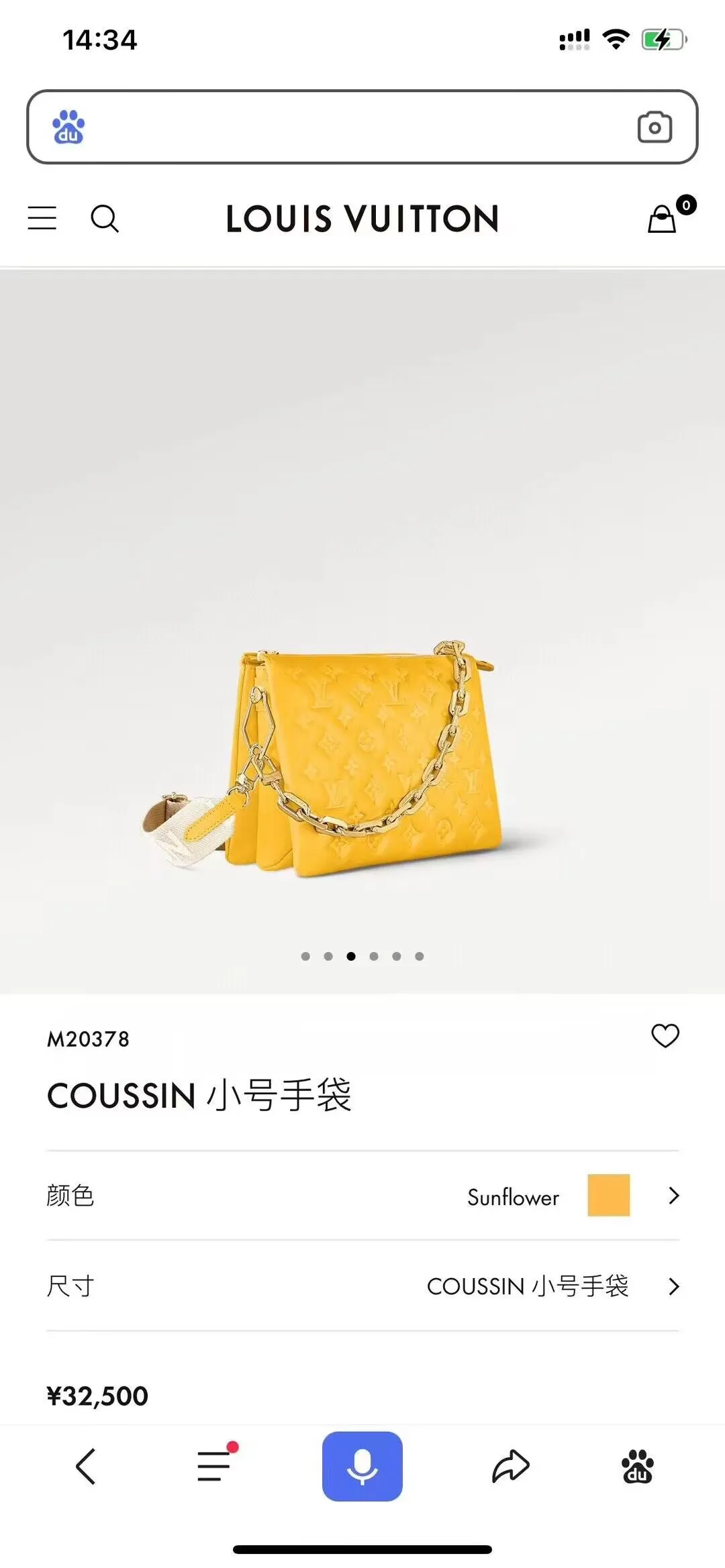Viewport: 725px width, 1568px height.
Task: Go to Baidu home via paw icon
Action: click(x=637, y=1466)
